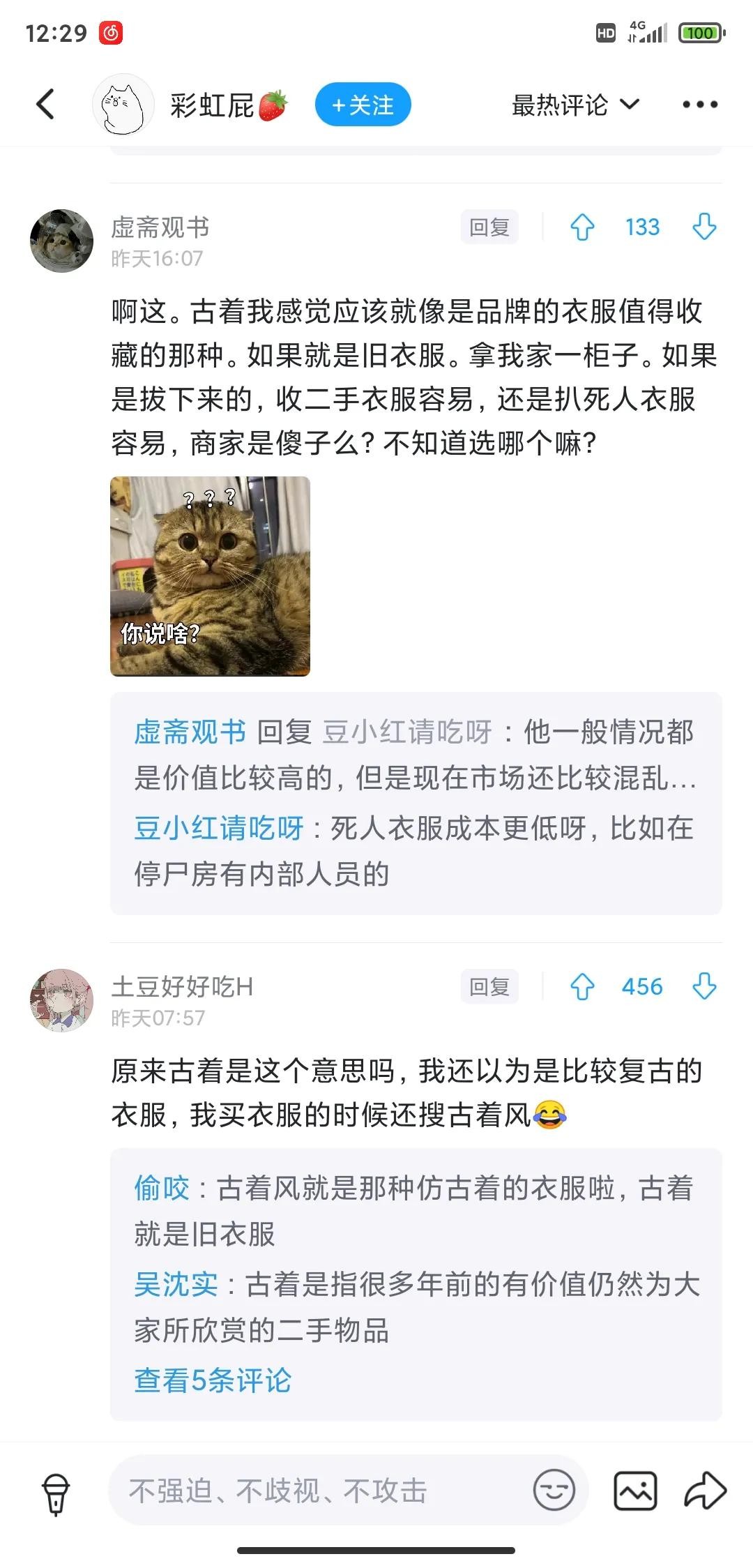The height and width of the screenshot is (1568, 753).
Task: Go back using the top-left arrow
Action: [x=45, y=105]
